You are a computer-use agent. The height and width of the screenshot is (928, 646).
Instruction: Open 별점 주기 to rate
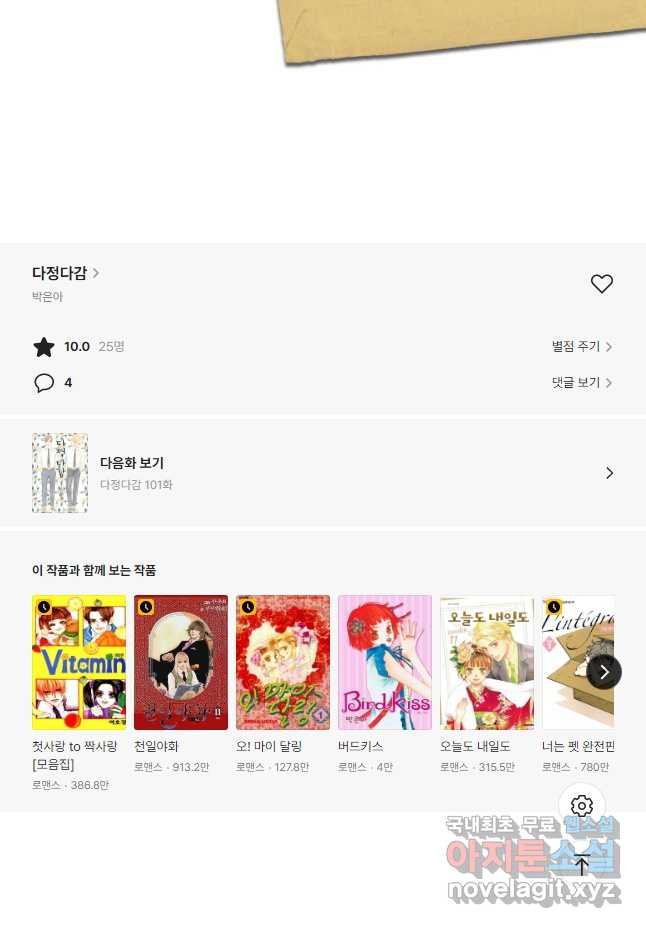581,347
